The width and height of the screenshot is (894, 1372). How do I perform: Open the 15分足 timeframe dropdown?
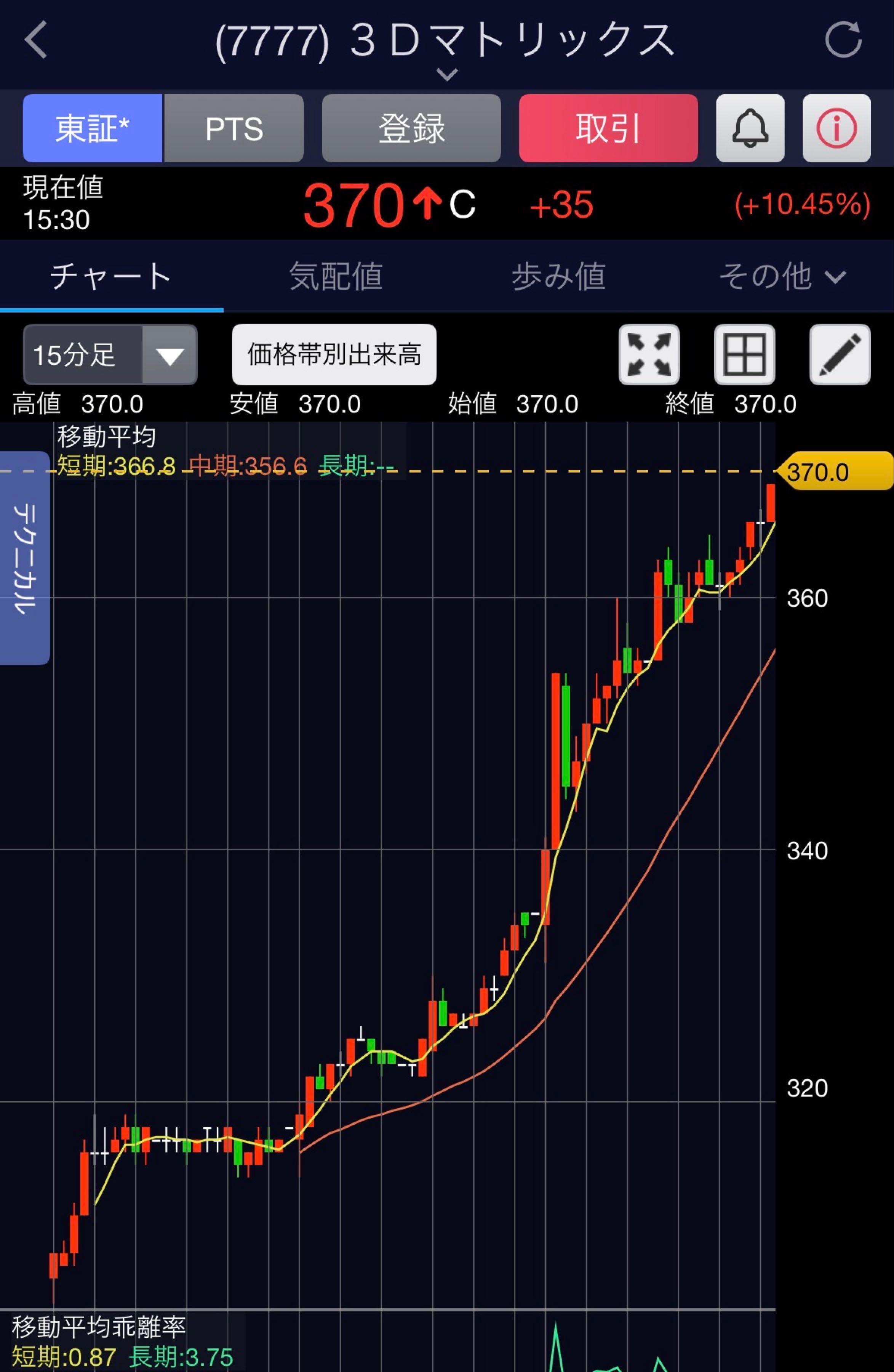[110, 354]
